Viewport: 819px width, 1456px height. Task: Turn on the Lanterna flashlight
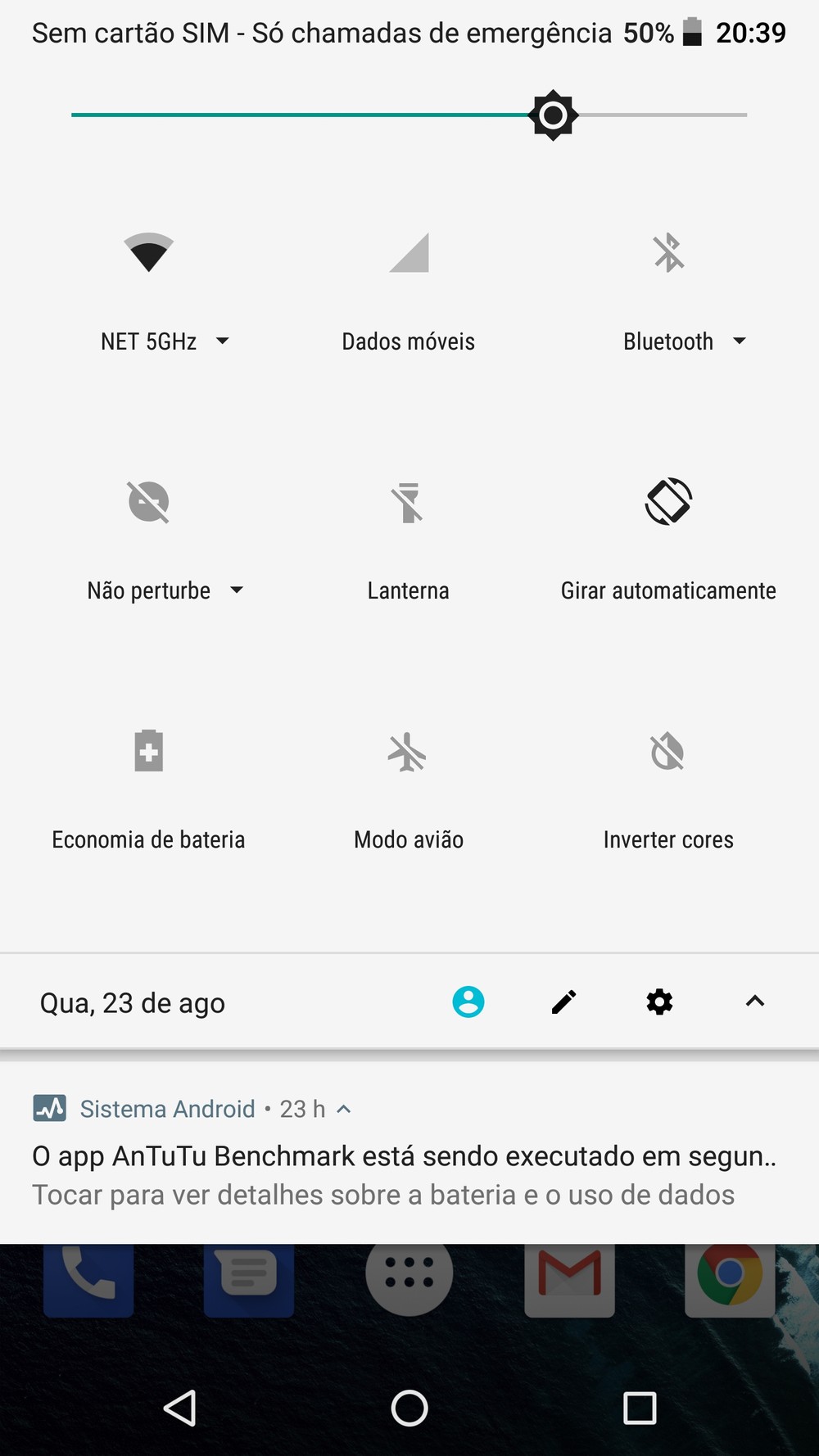(x=409, y=502)
